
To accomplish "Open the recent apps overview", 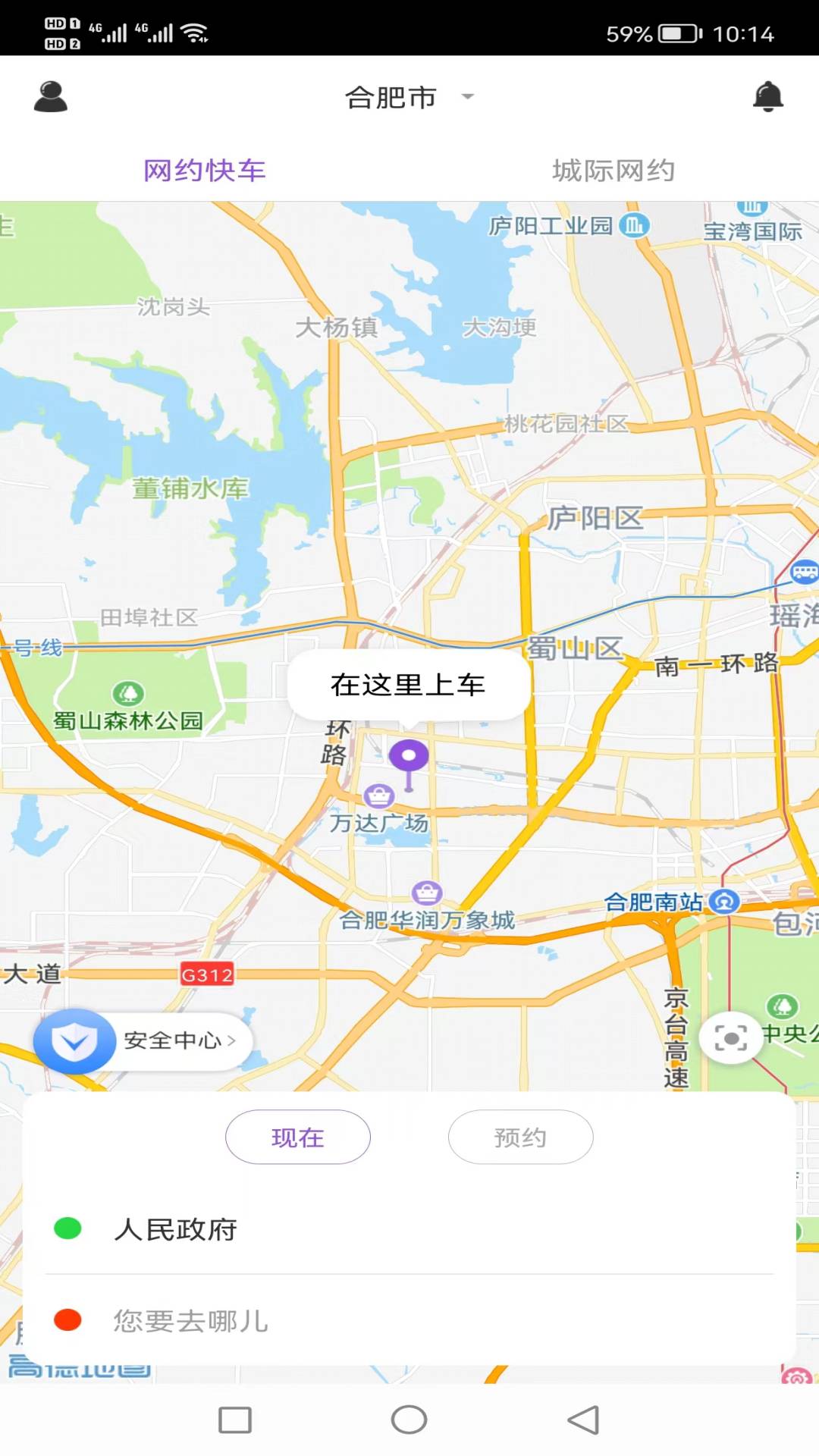I will tap(235, 1420).
